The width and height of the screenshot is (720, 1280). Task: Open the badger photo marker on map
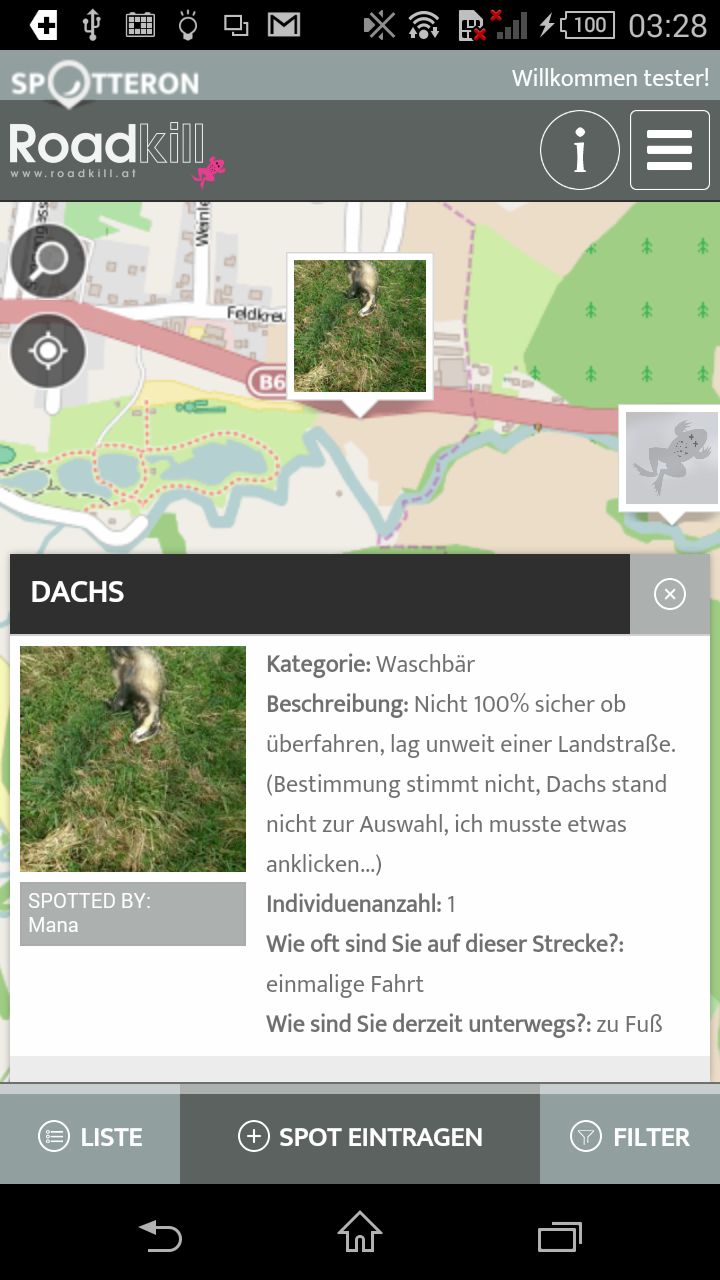pyautogui.click(x=360, y=326)
